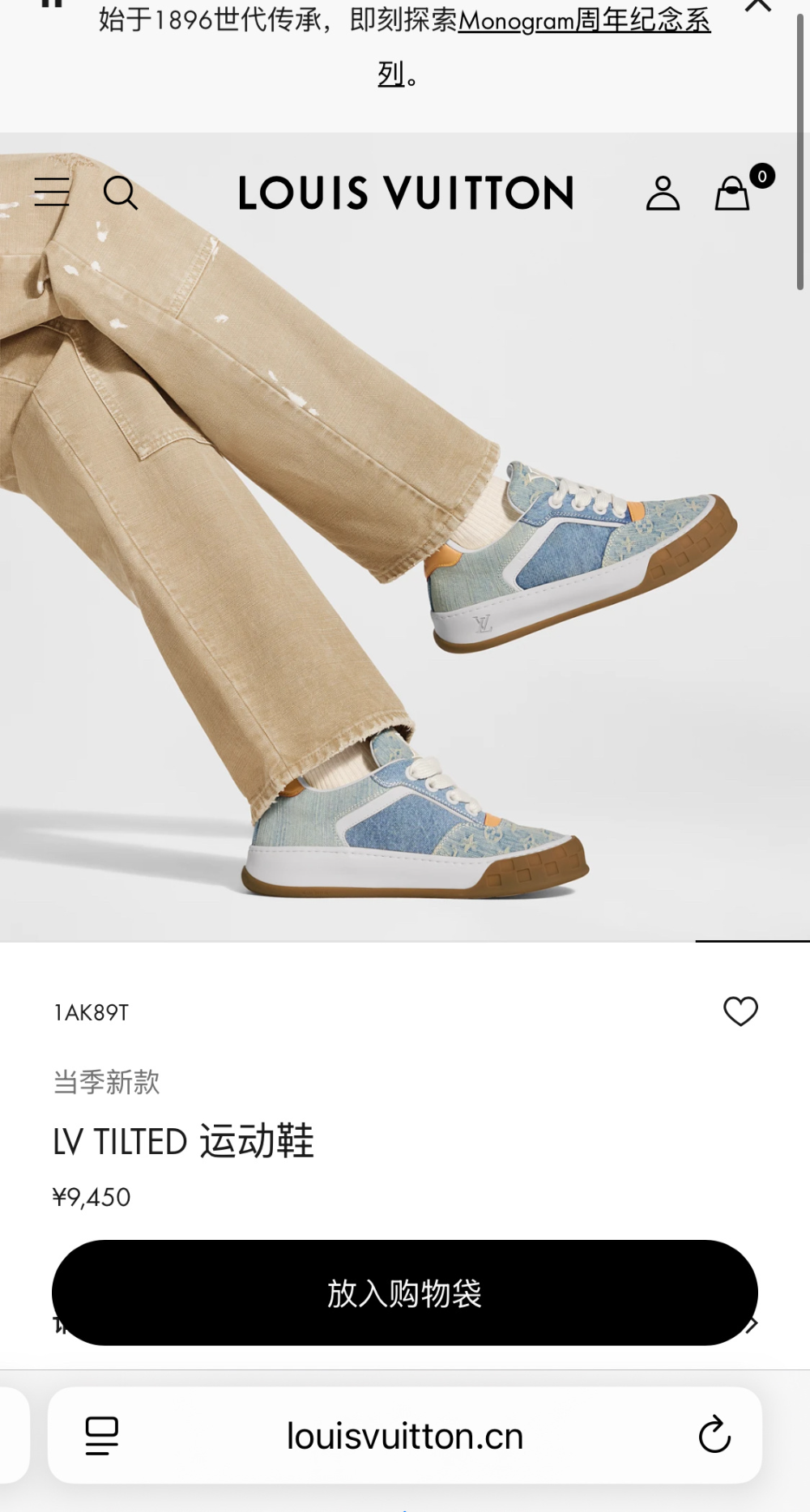Image resolution: width=810 pixels, height=1512 pixels.
Task: Open the search magnifier icon
Action: [x=121, y=193]
